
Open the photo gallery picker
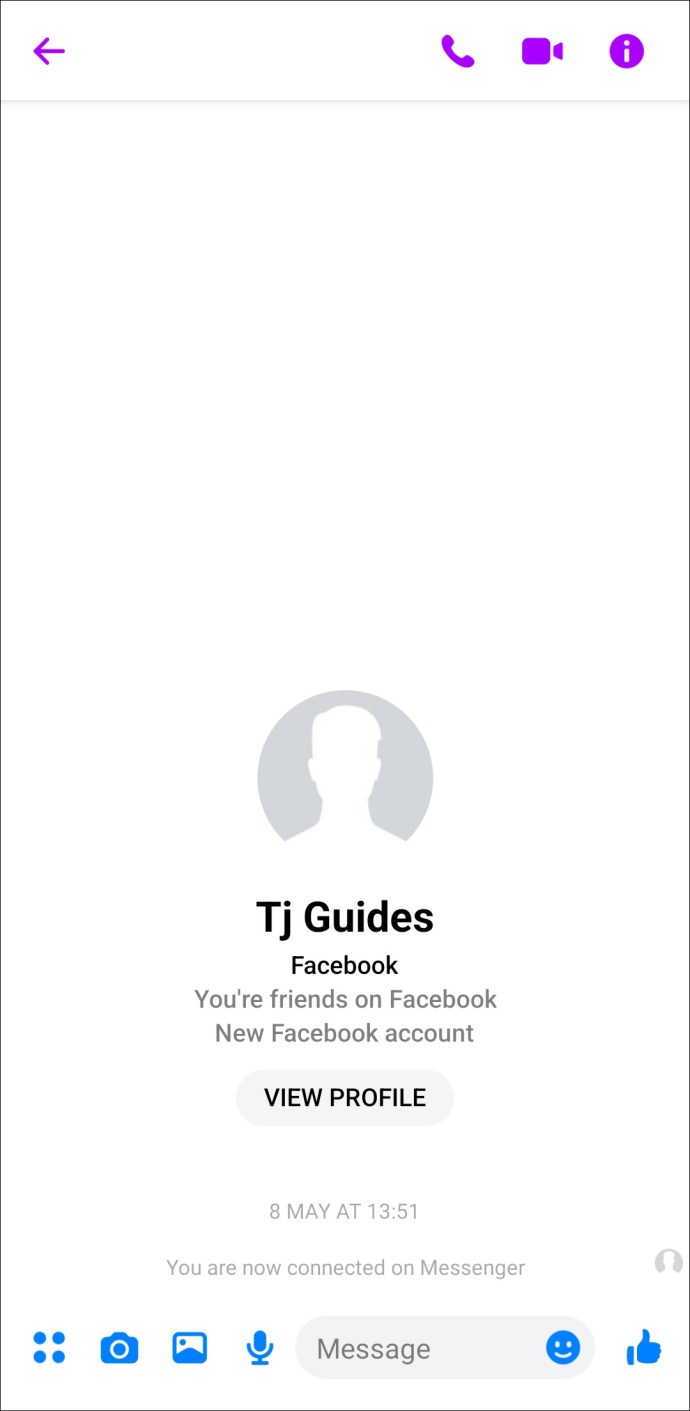(x=189, y=1348)
